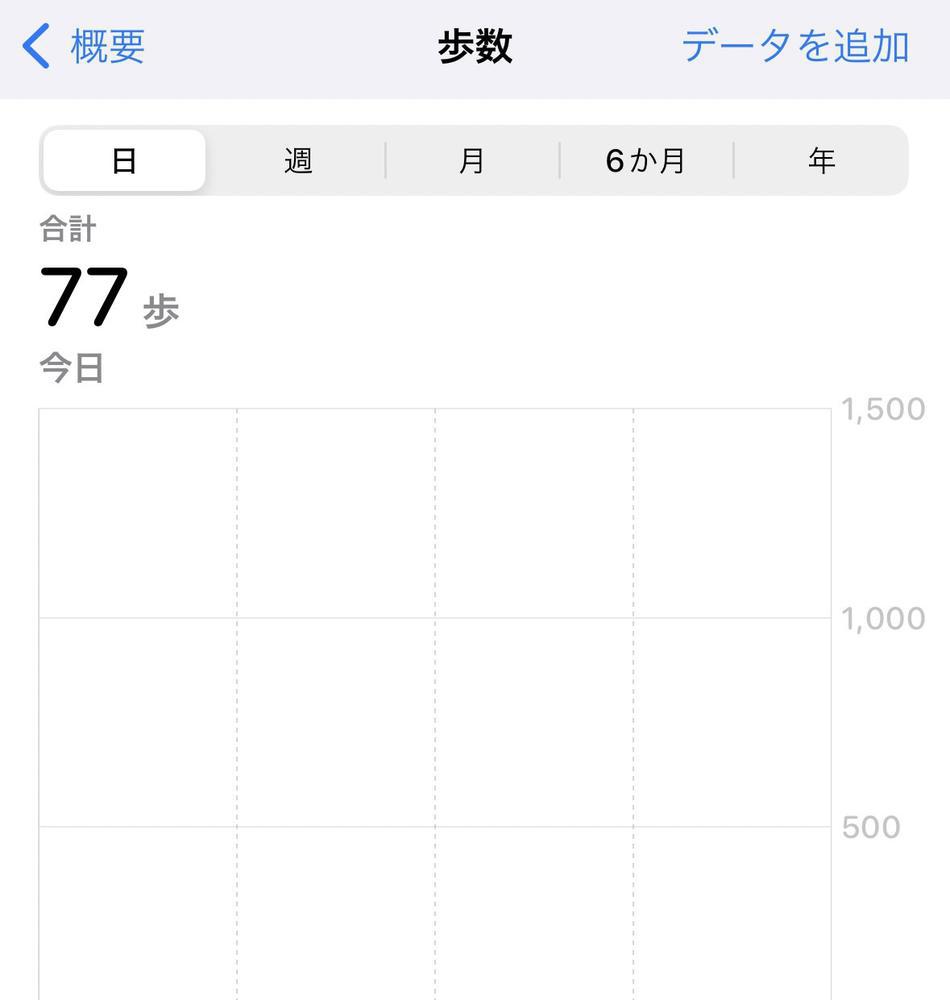Image resolution: width=950 pixels, height=1000 pixels.
Task: Select the 6か月 (6 Months) view
Action: tap(647, 158)
